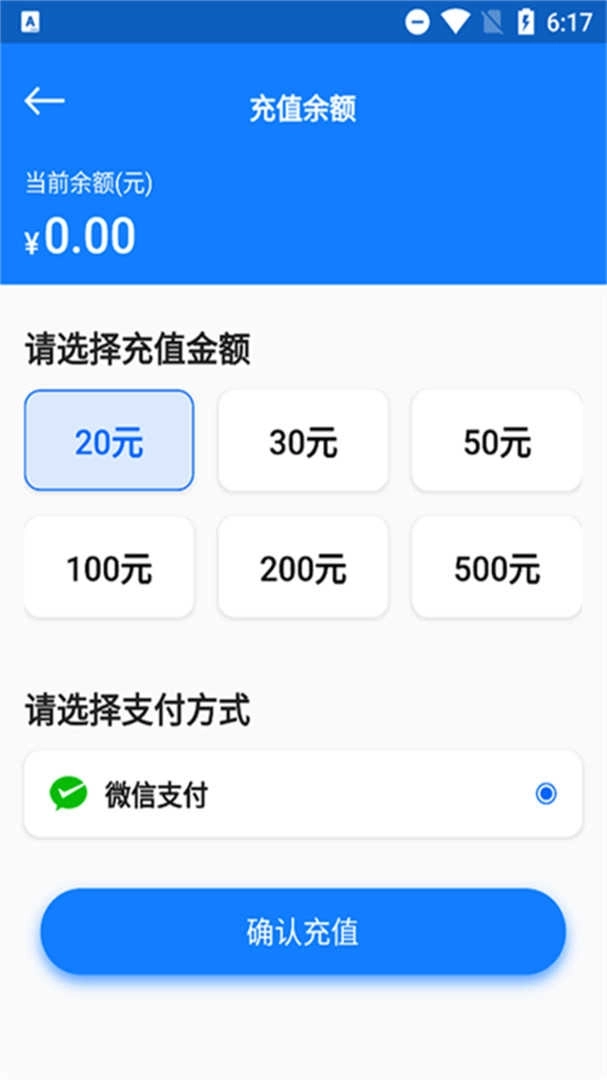Screen dimensions: 607x1080
Task: Select the 微信支付 radio button
Action: pos(546,794)
